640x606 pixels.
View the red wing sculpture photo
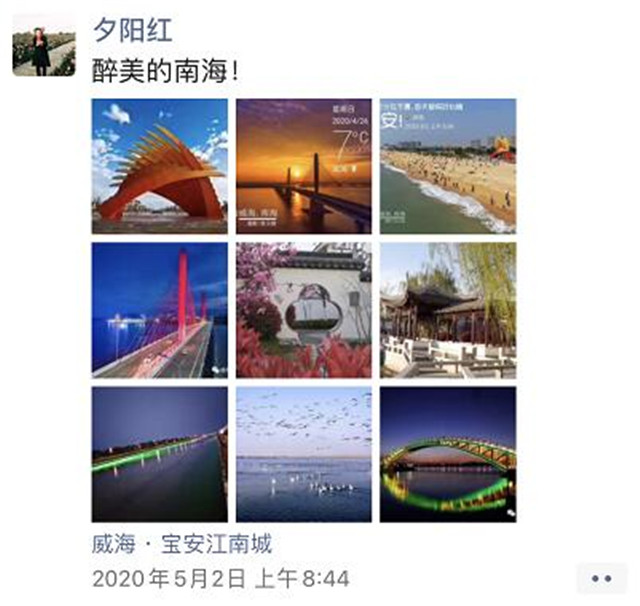pos(159,166)
